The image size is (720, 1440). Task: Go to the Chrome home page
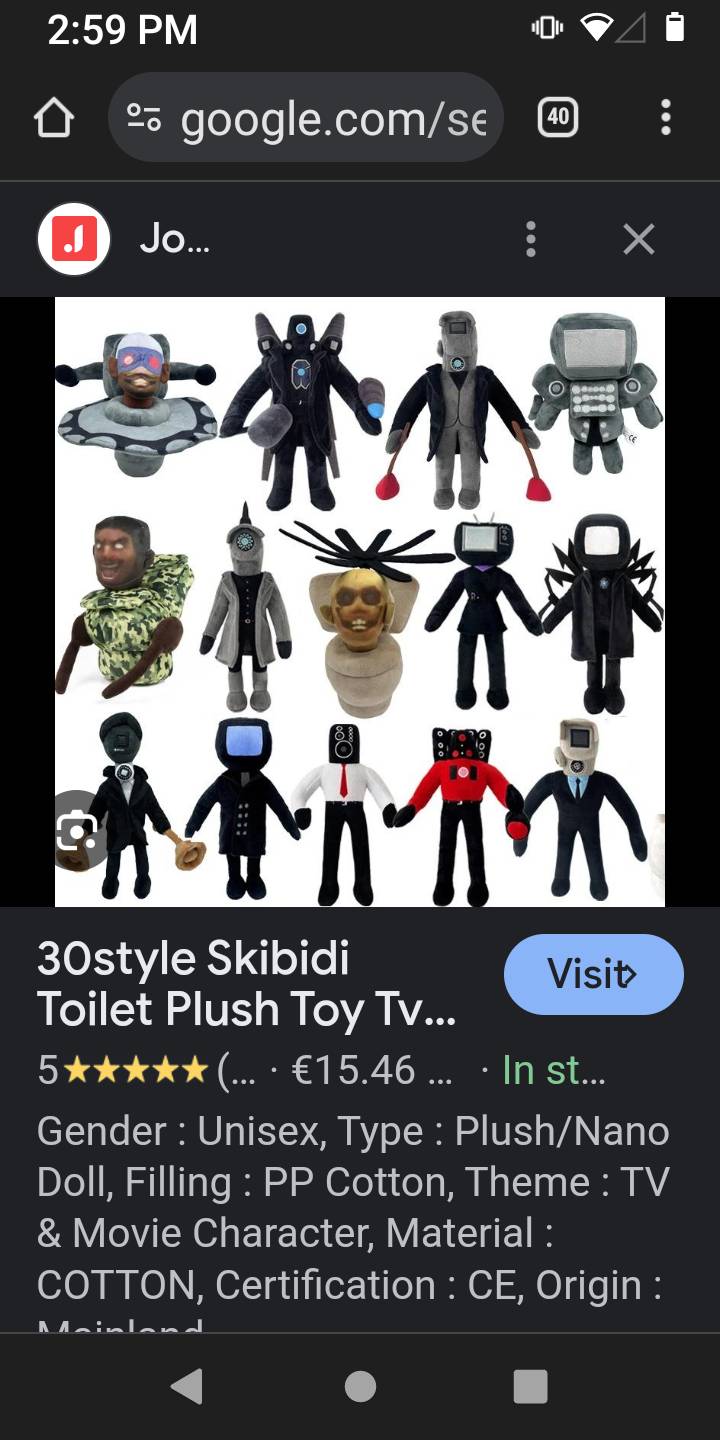click(x=54, y=119)
